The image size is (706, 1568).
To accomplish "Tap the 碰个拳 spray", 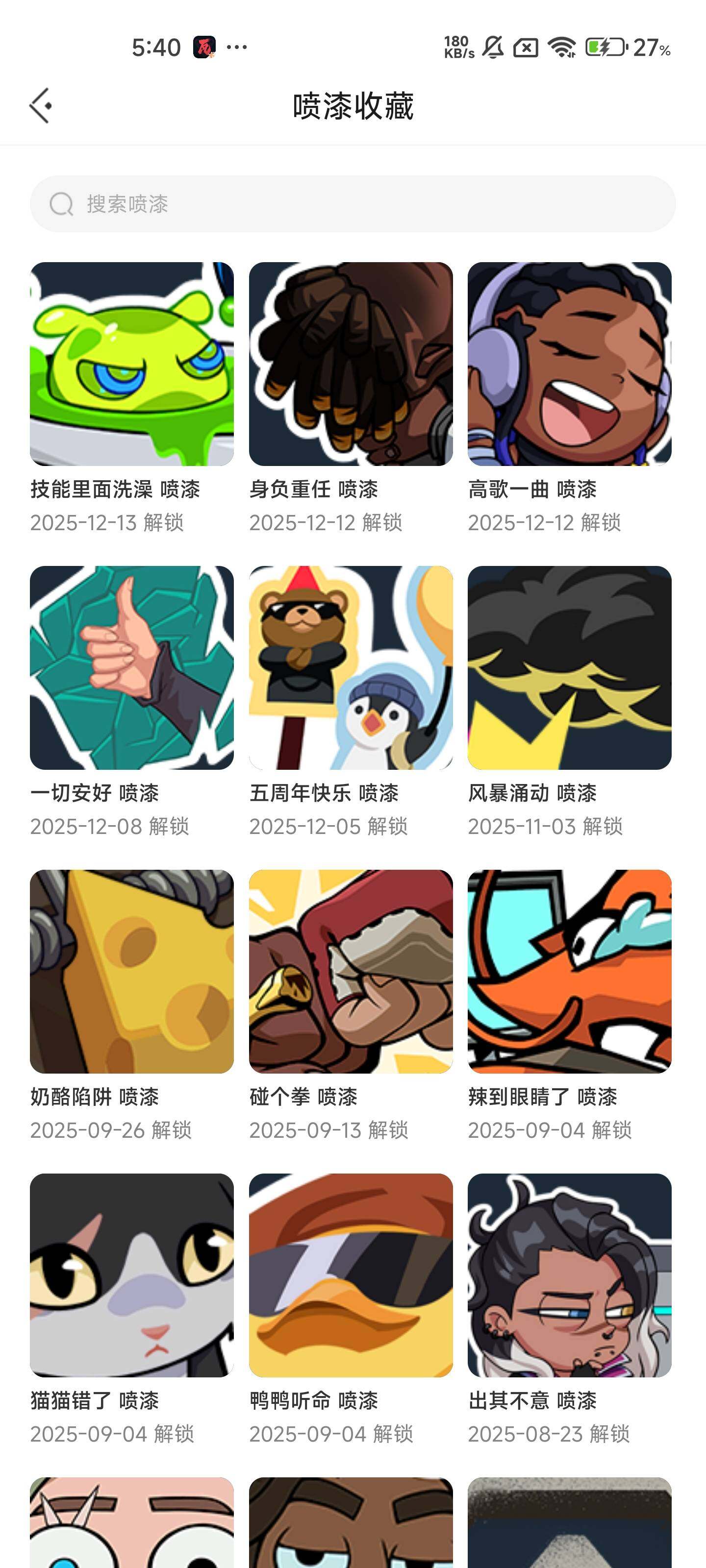I will [350, 972].
